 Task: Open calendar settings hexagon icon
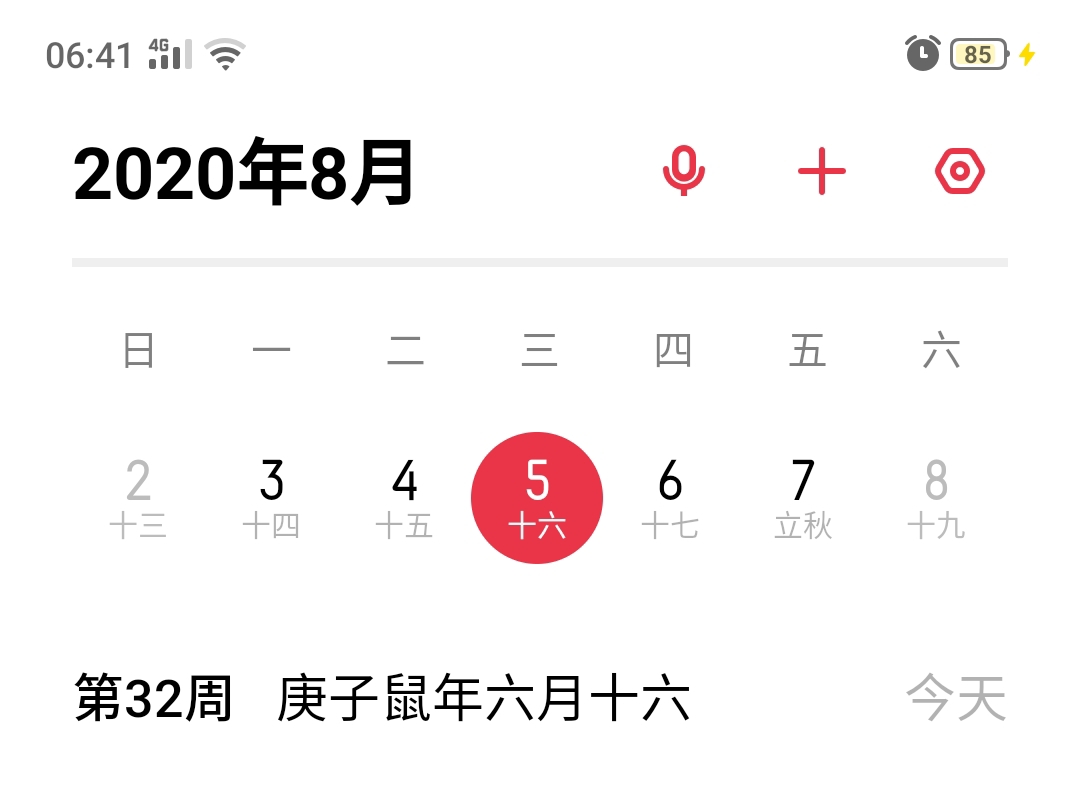pyautogui.click(x=960, y=172)
